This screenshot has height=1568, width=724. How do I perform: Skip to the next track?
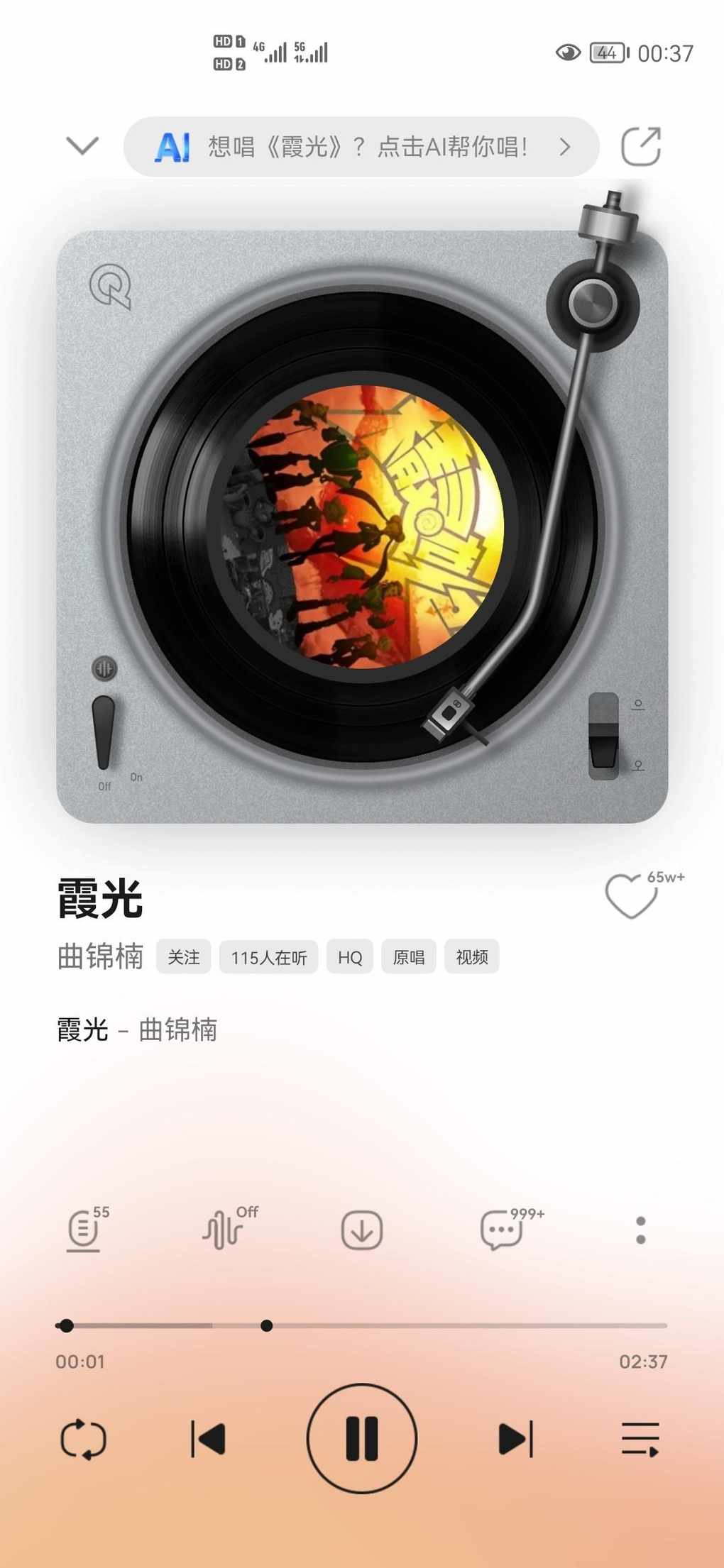point(516,1439)
